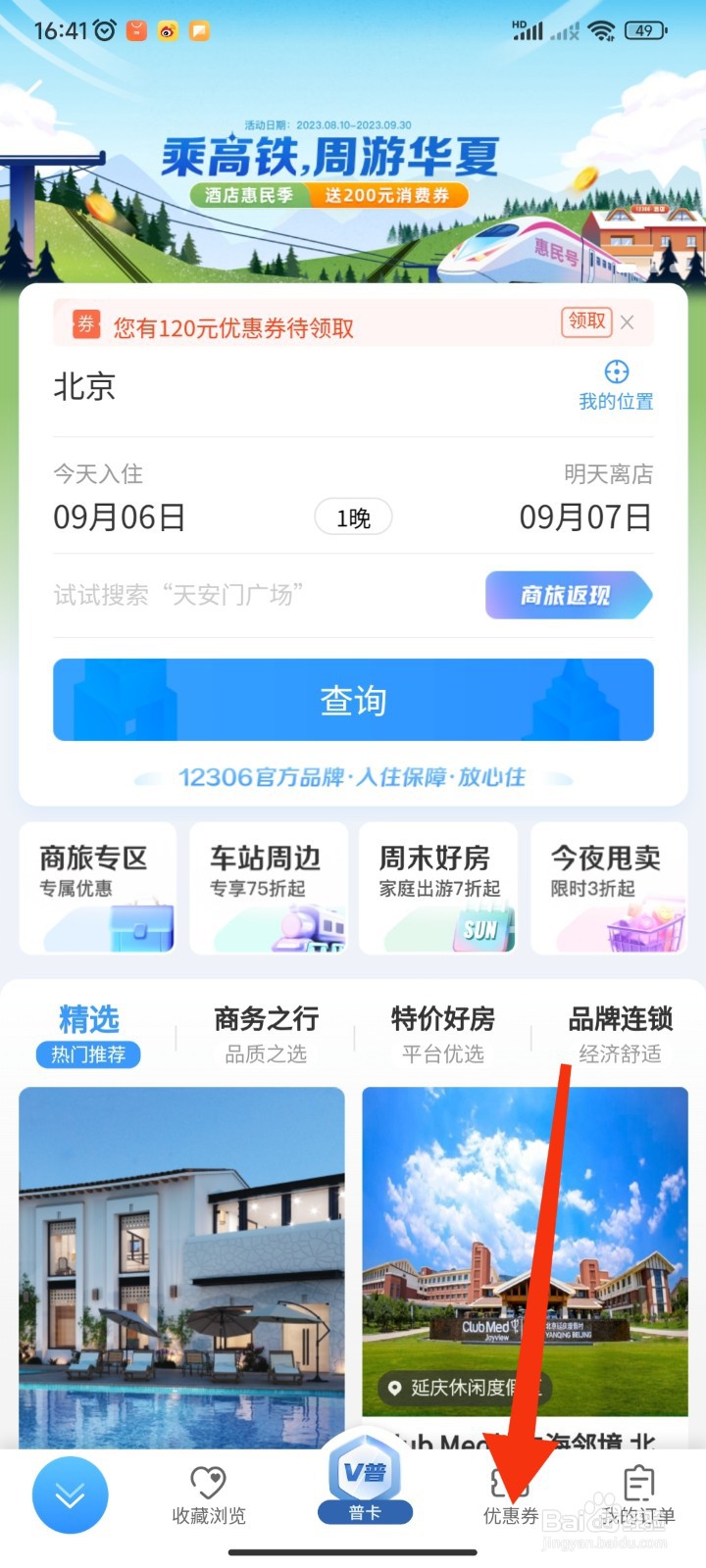Tap the 商旅返现 cashback button
This screenshot has width=706, height=1568.
[569, 595]
